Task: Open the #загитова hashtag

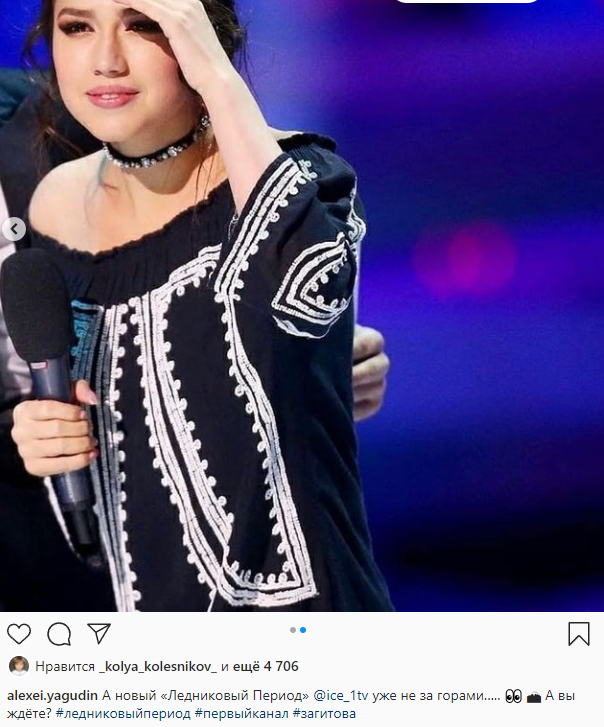Action: (x=324, y=715)
